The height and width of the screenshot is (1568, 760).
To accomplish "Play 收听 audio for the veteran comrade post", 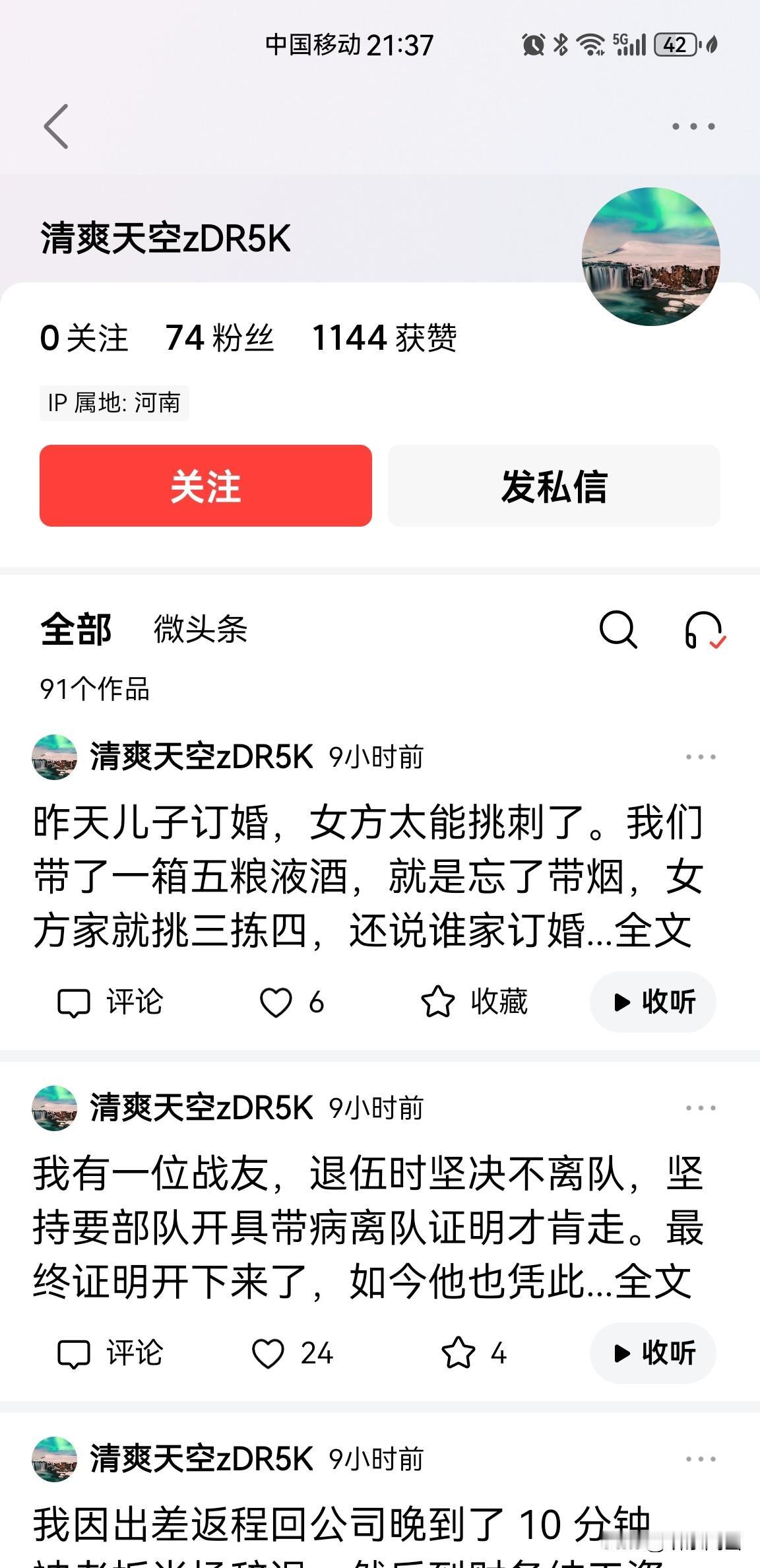I will pos(652,1354).
